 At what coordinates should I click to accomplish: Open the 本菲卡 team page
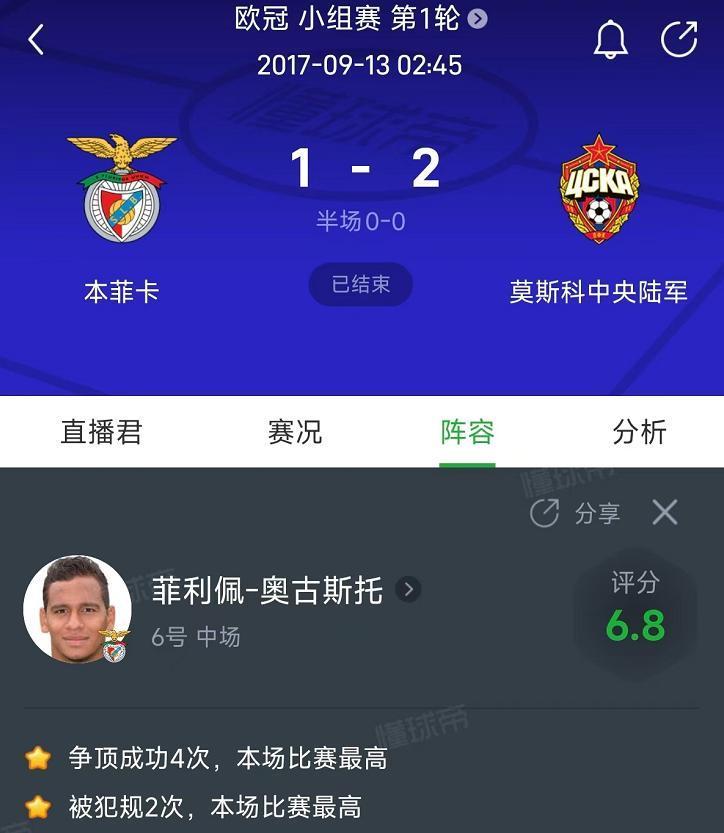[x=121, y=190]
